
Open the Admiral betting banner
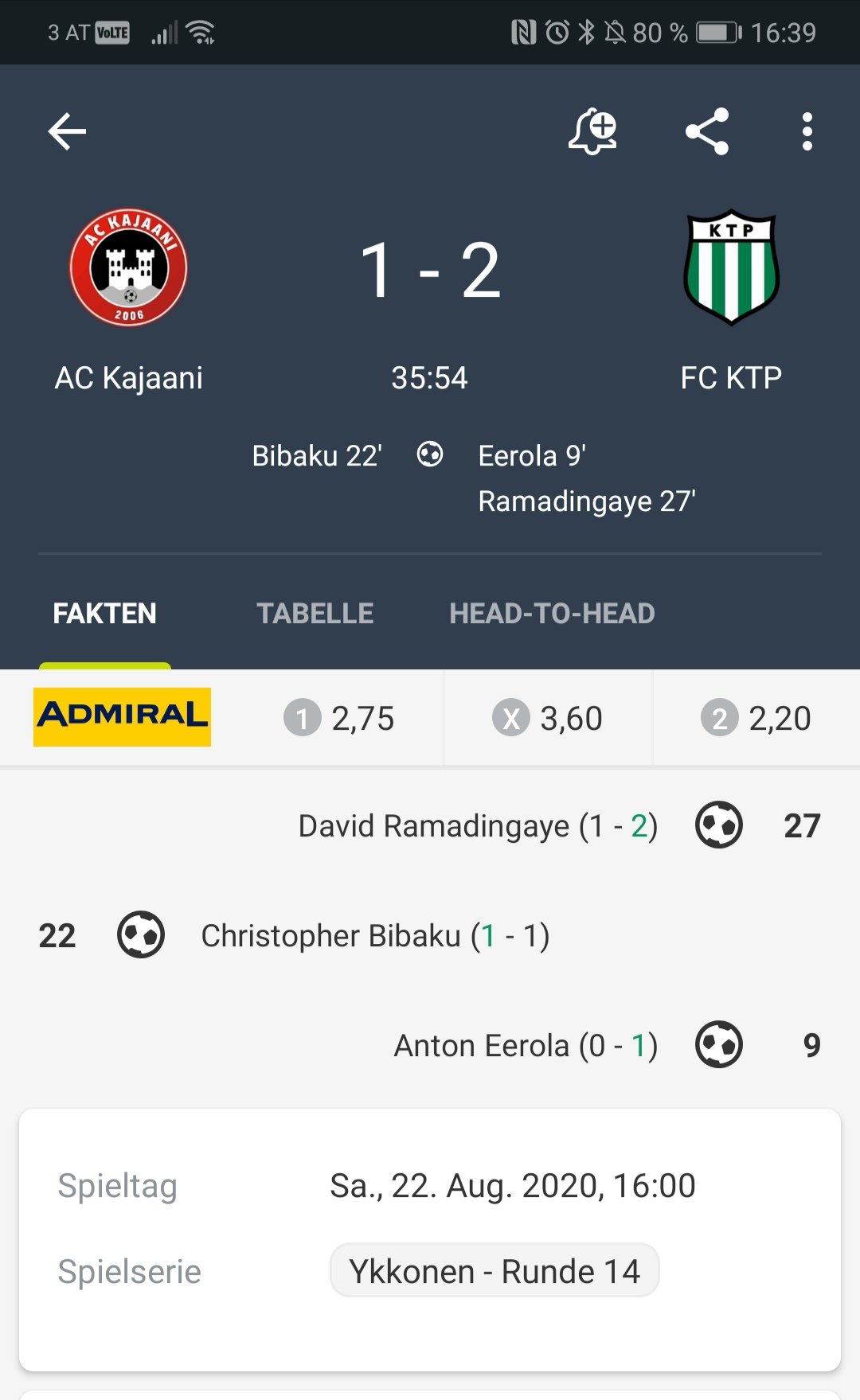pyautogui.click(x=122, y=717)
